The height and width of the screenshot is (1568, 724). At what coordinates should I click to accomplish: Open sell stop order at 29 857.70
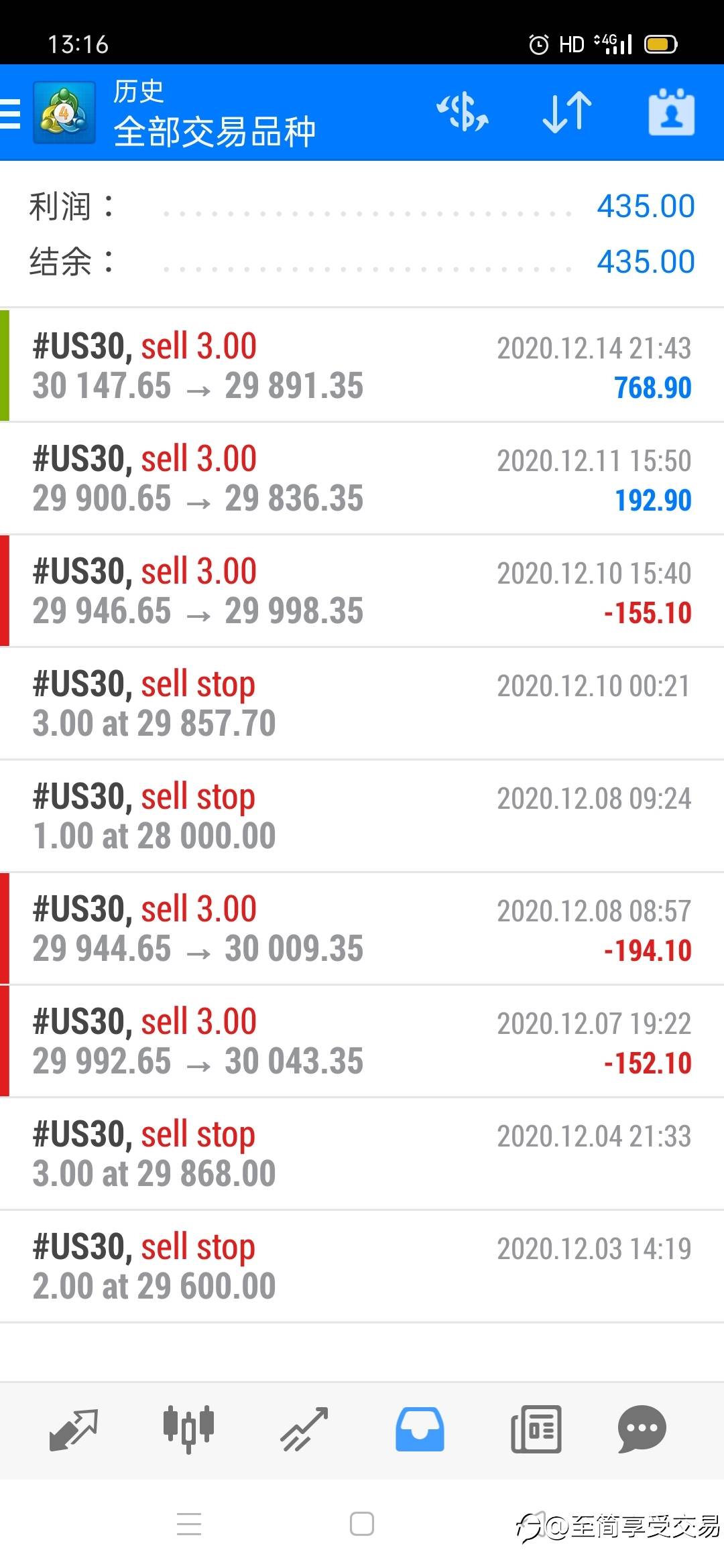point(362,704)
